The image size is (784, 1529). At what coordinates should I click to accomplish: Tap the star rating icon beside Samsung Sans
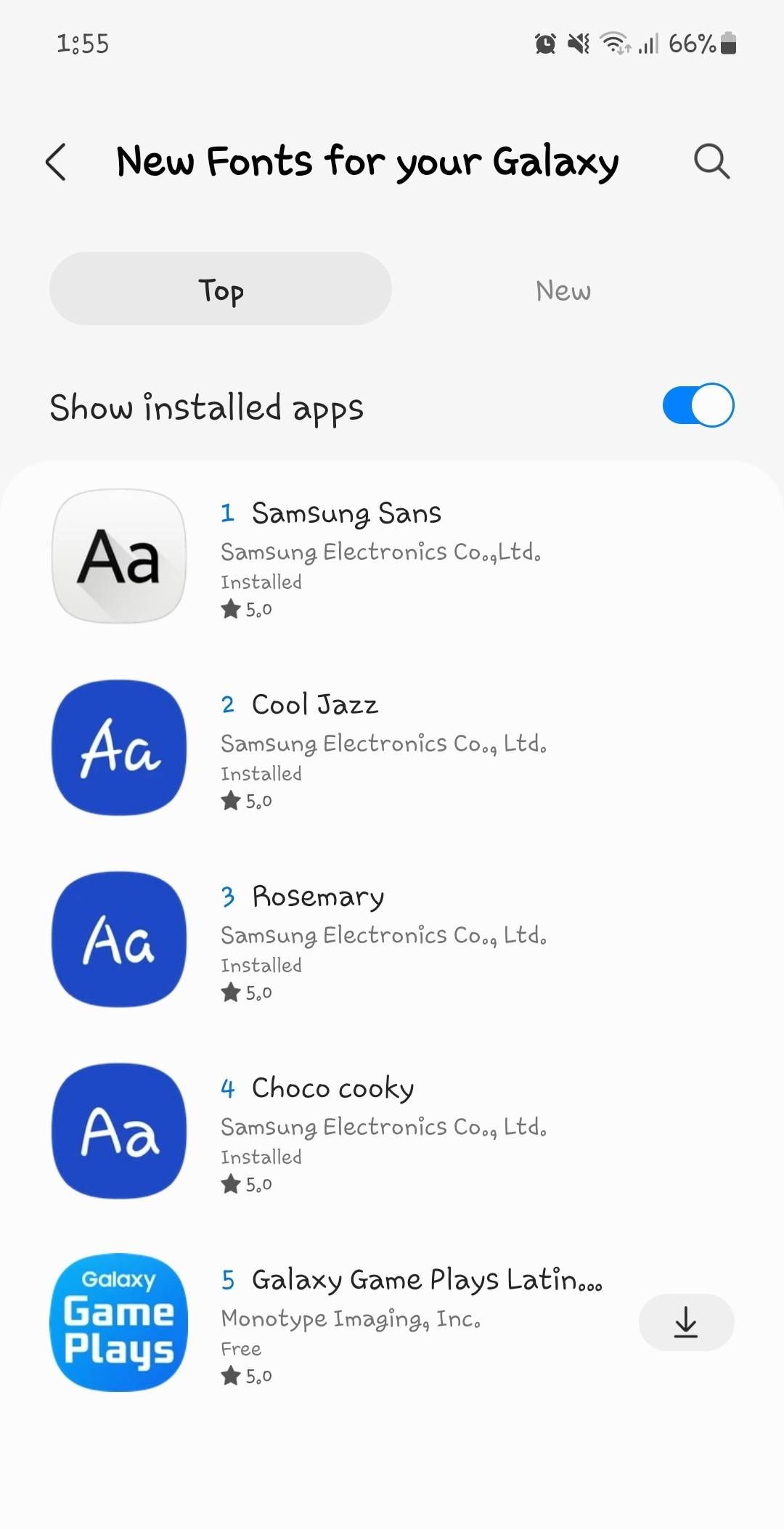tap(231, 609)
